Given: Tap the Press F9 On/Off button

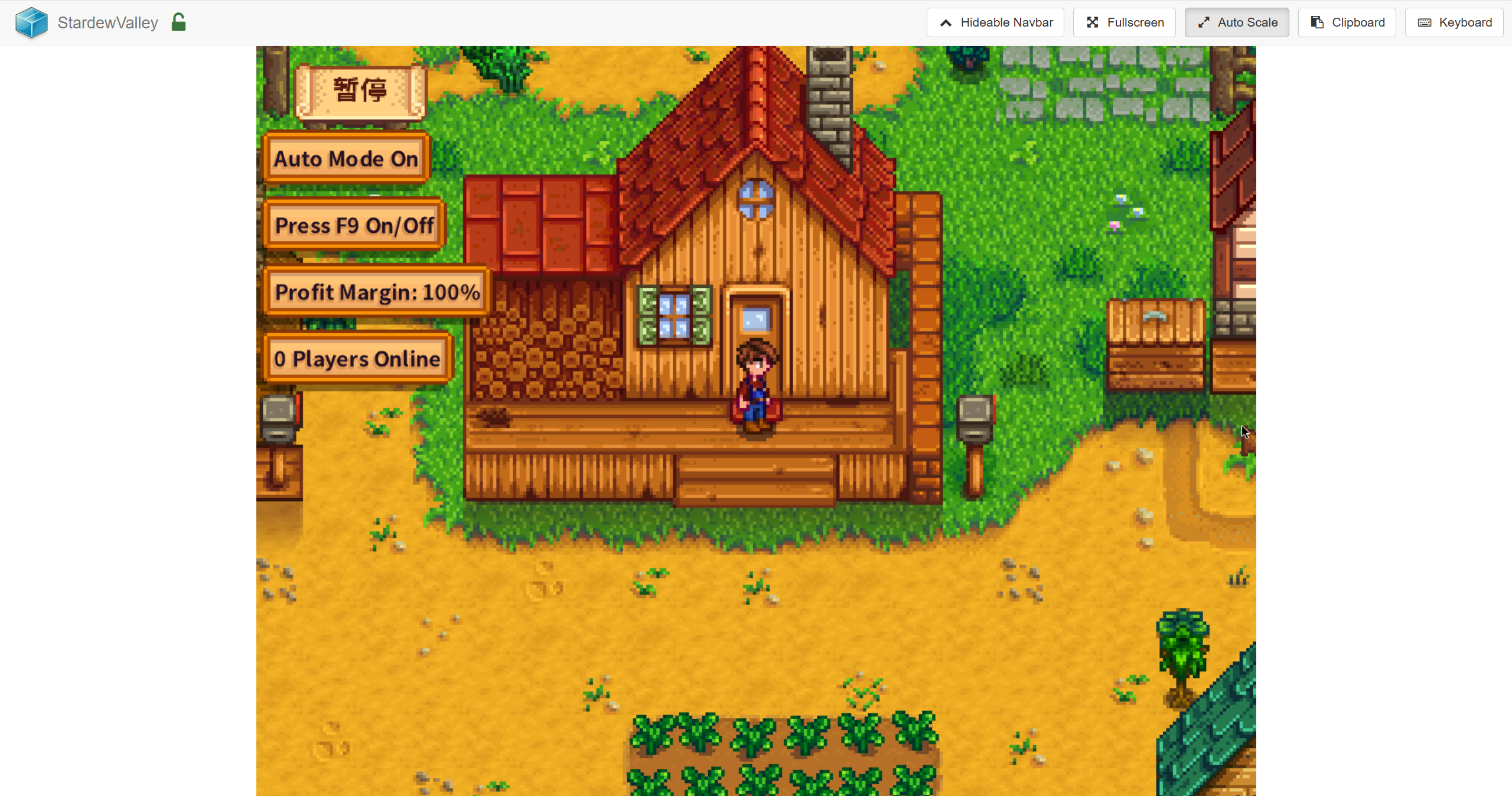Looking at the screenshot, I should 354,225.
